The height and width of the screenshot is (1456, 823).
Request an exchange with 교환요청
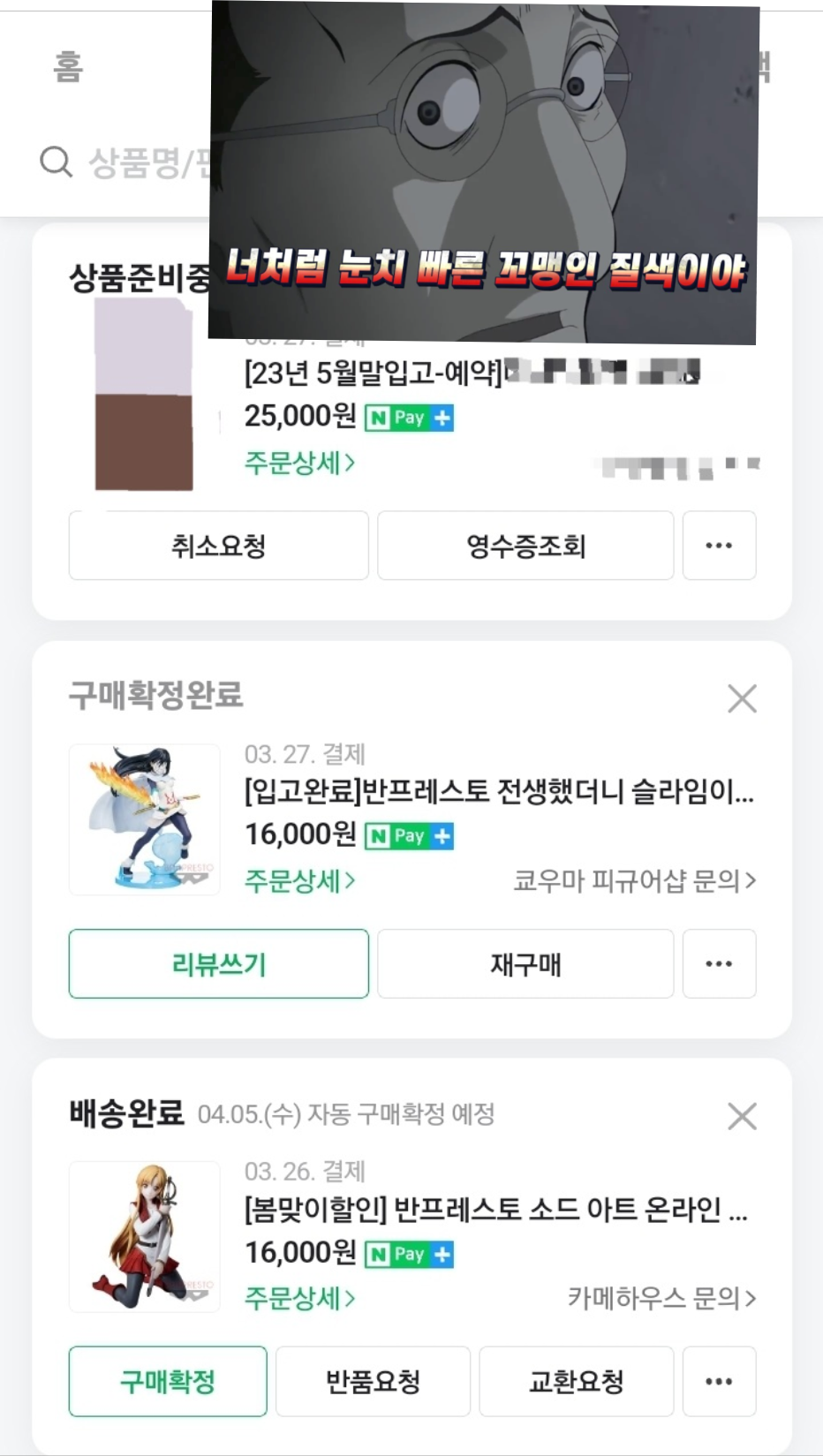click(x=576, y=1382)
